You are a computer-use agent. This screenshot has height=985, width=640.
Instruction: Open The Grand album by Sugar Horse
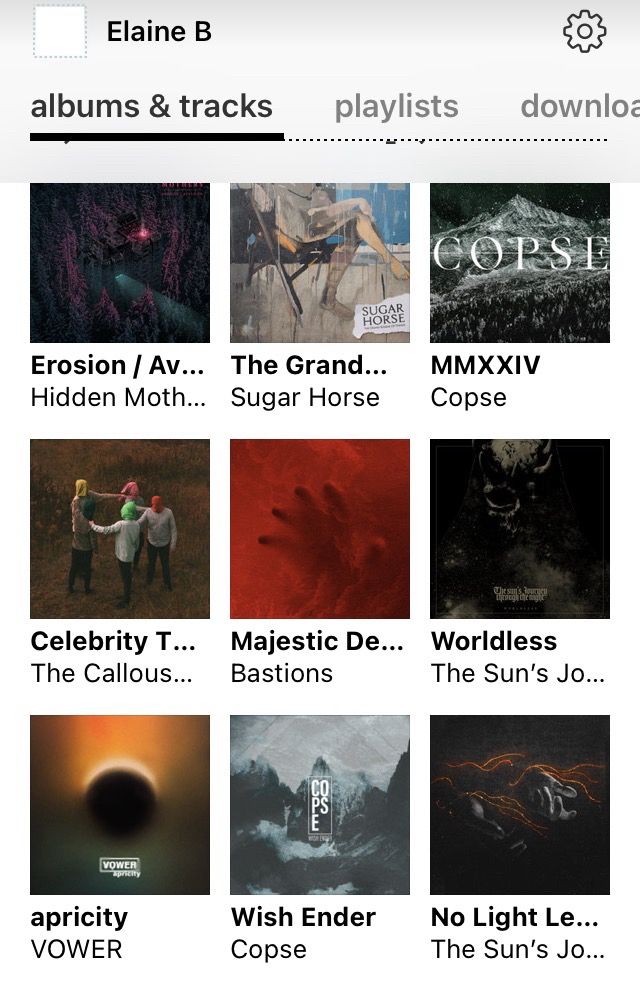320,263
